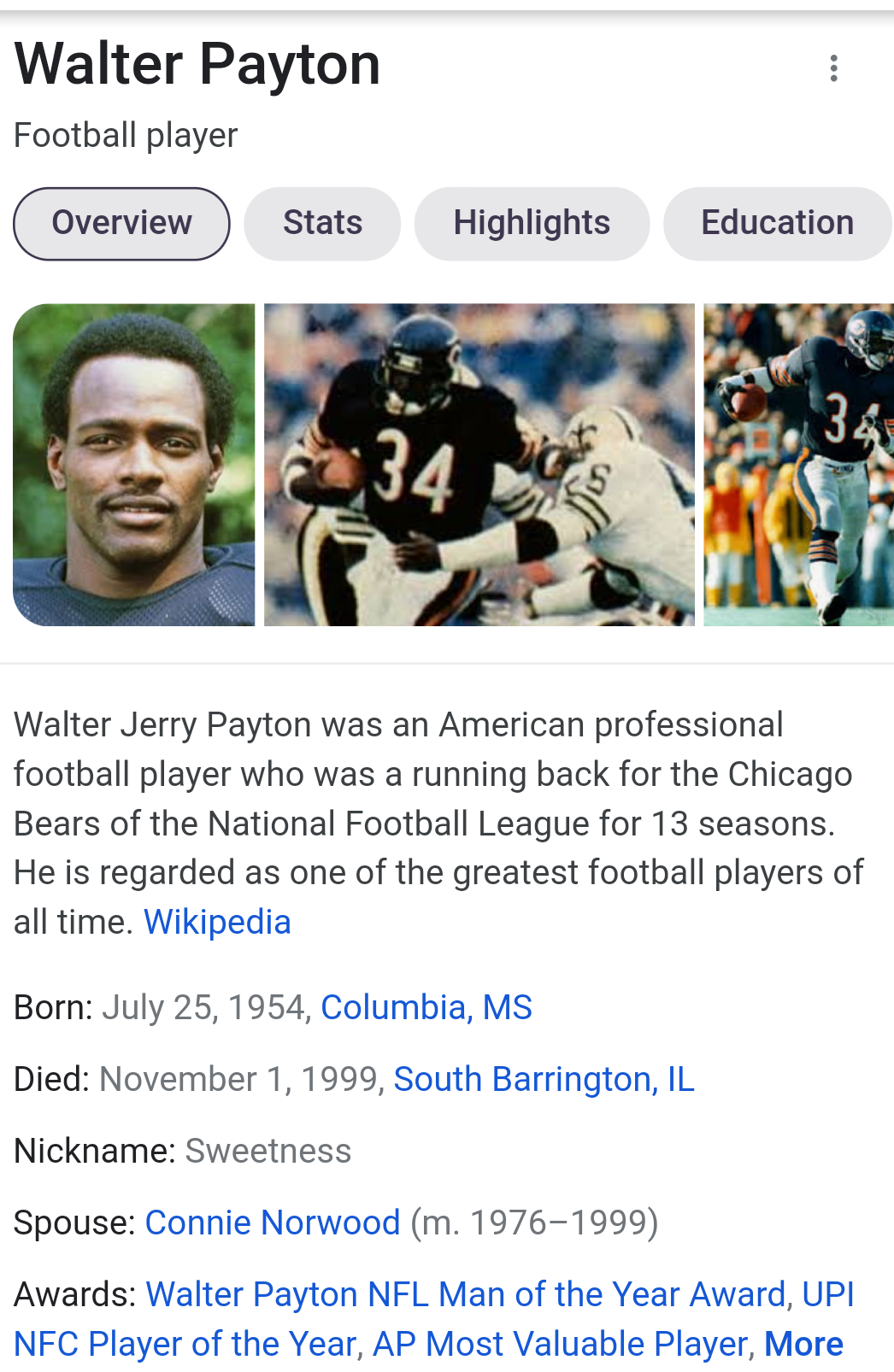The width and height of the screenshot is (894, 1372).
Task: Open Walter Payton's portrait photo
Action: coord(134,465)
